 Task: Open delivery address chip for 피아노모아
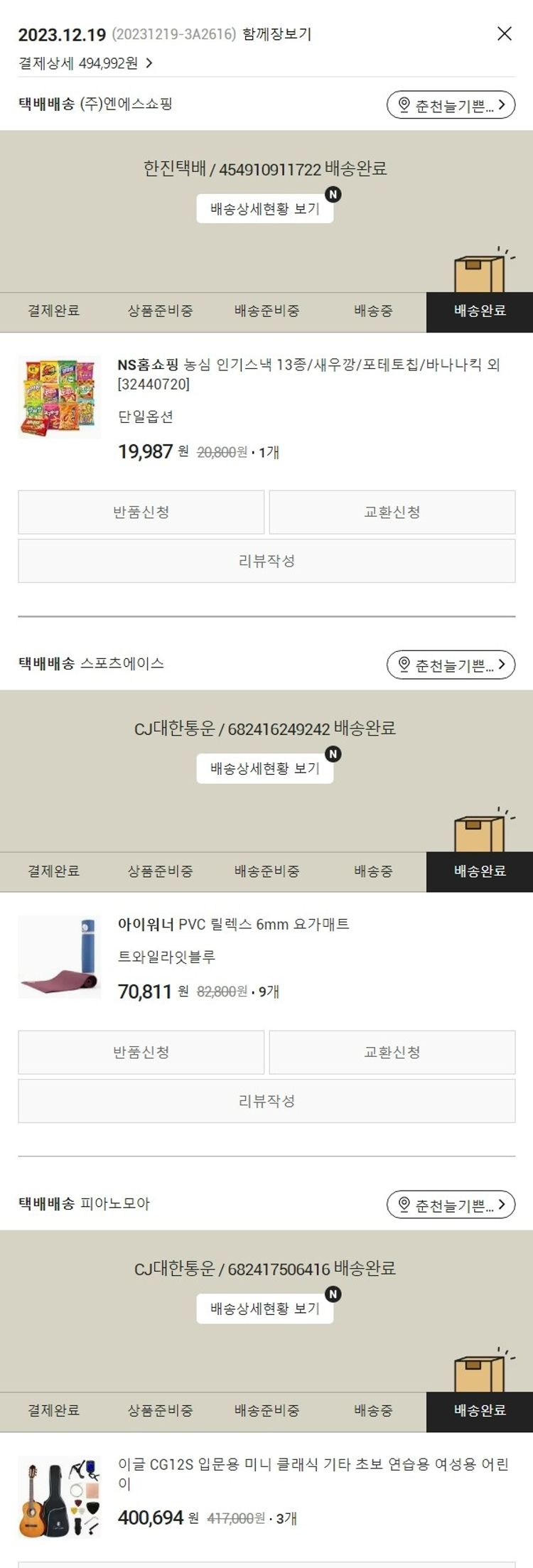(451, 1205)
